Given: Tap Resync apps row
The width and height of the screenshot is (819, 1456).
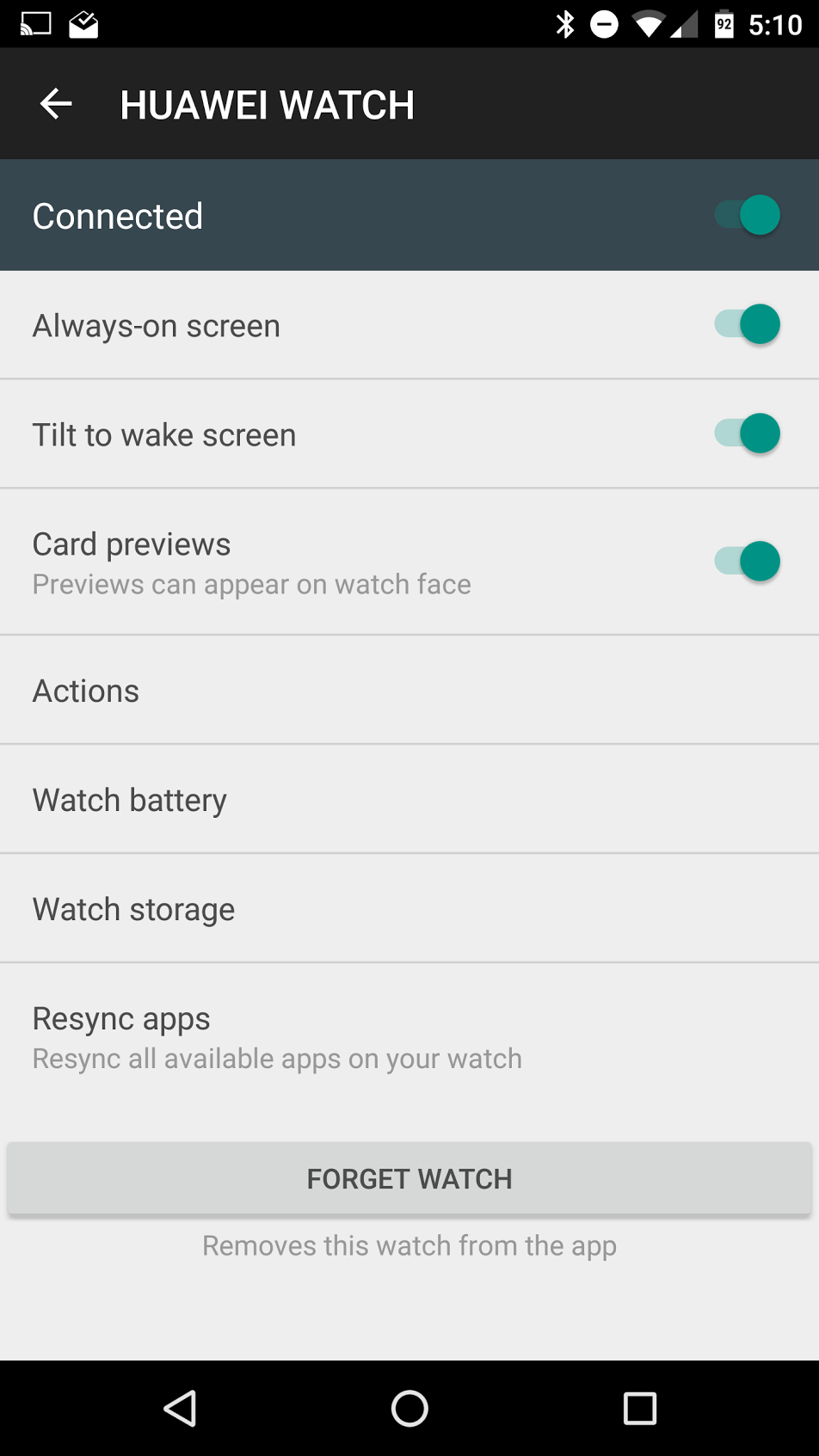Looking at the screenshot, I should [x=409, y=1037].
